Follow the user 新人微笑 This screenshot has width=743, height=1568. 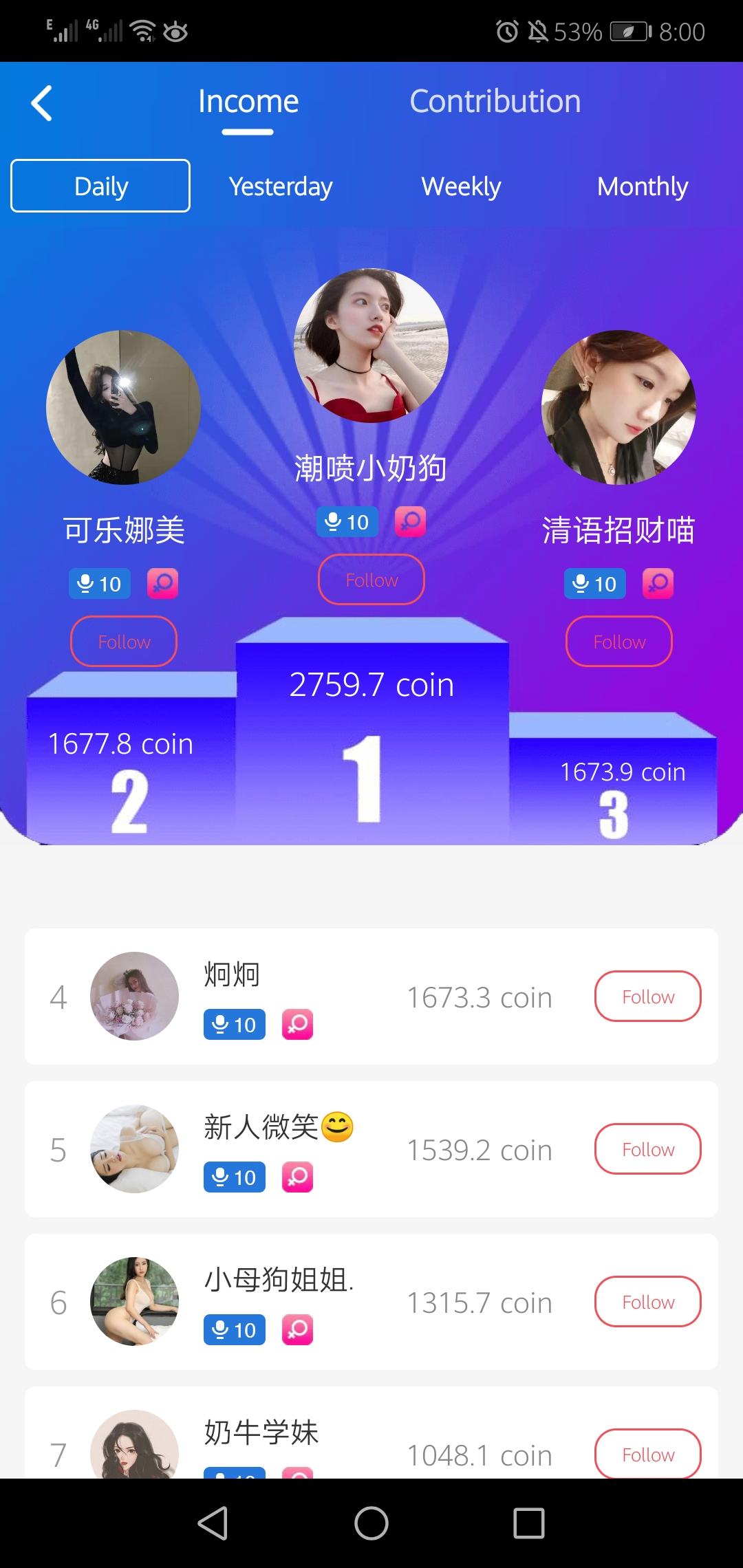[647, 1149]
